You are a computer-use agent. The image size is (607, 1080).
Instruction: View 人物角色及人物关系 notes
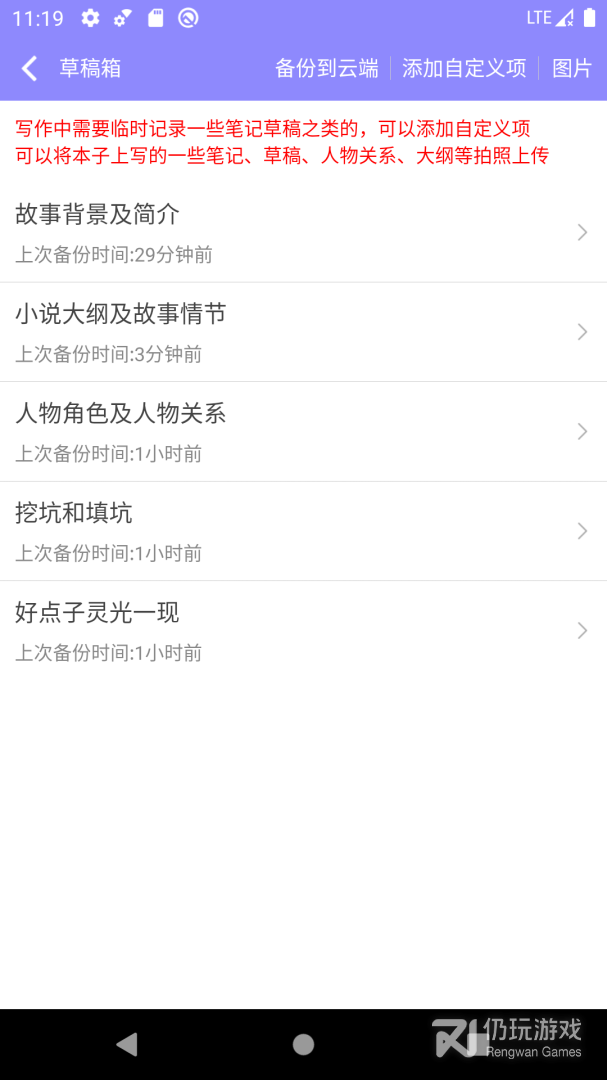pos(303,431)
